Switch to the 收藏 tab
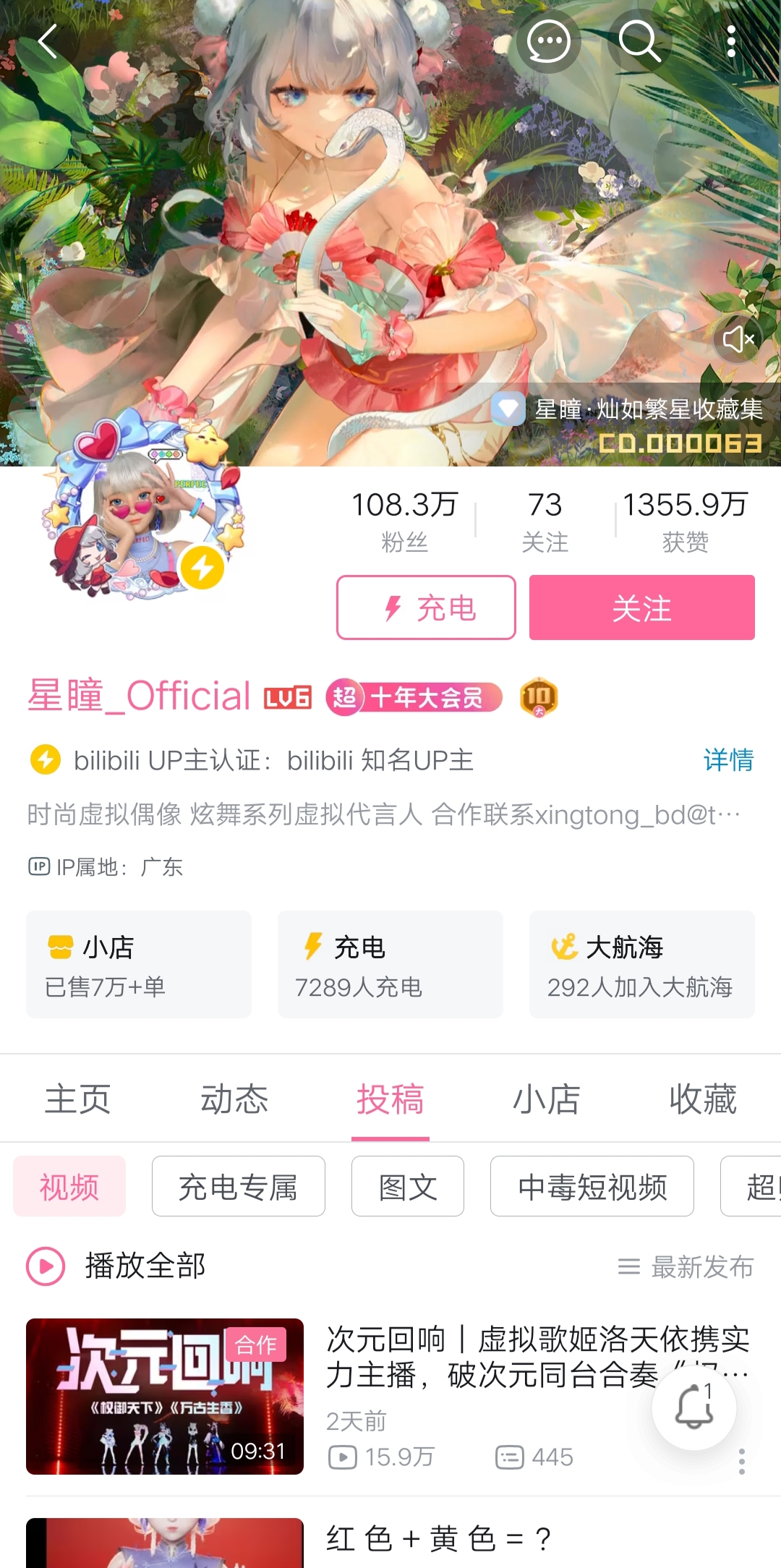The width and height of the screenshot is (781, 1568). pos(703,1099)
